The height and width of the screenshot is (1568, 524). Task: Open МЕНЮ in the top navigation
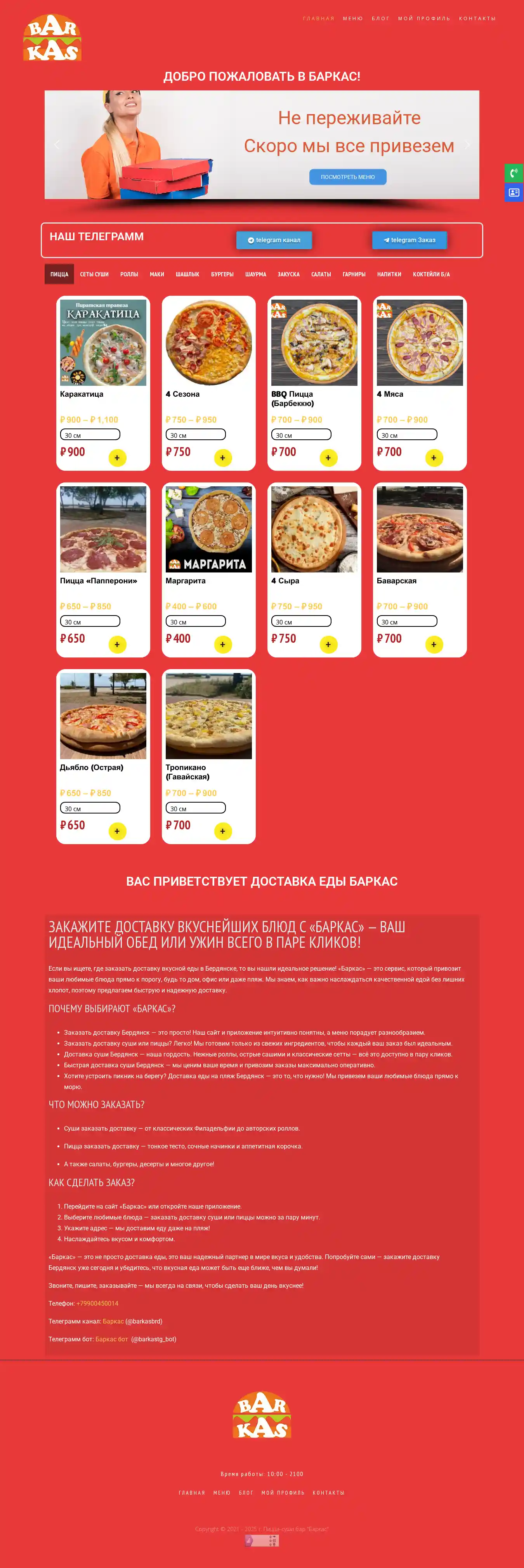tap(352, 18)
